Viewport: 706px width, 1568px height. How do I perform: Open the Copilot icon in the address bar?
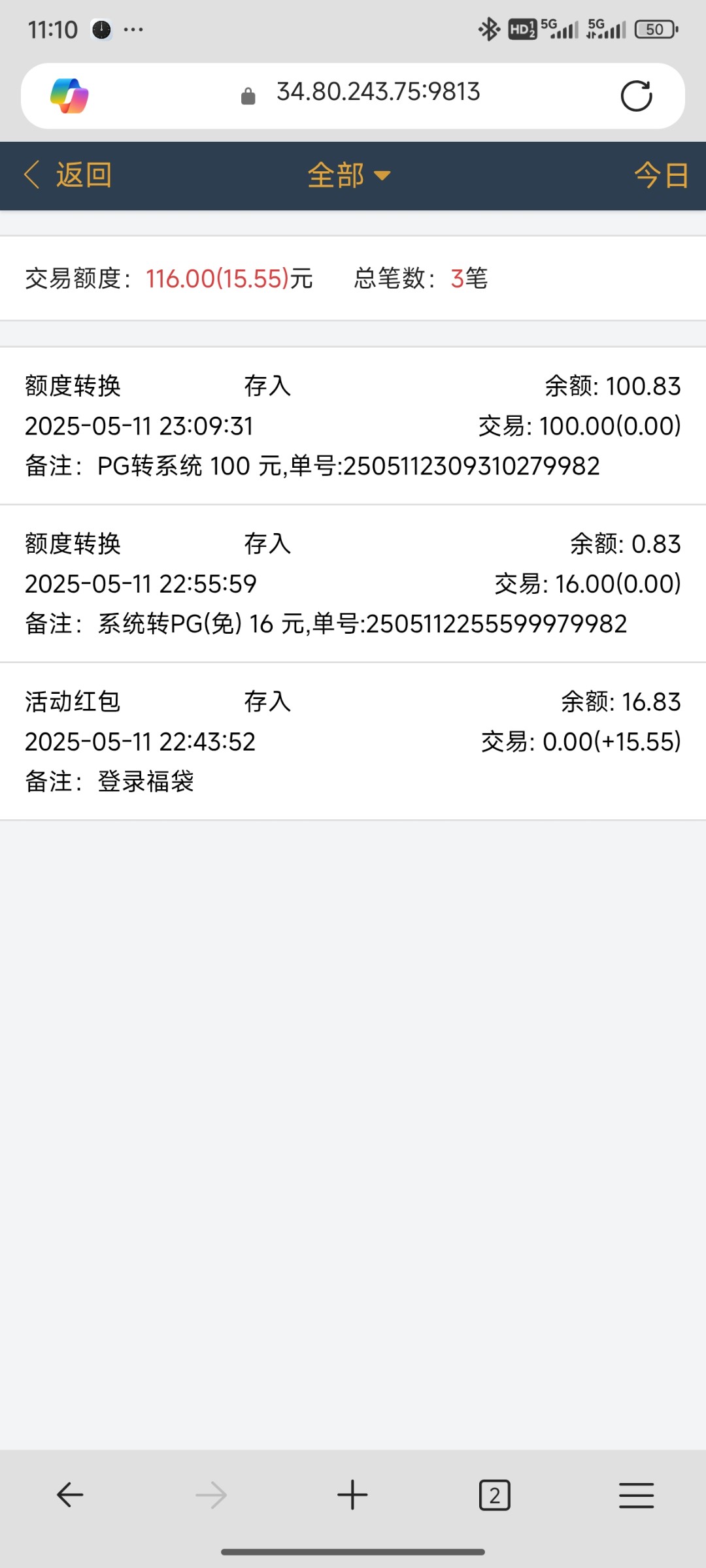click(x=69, y=96)
